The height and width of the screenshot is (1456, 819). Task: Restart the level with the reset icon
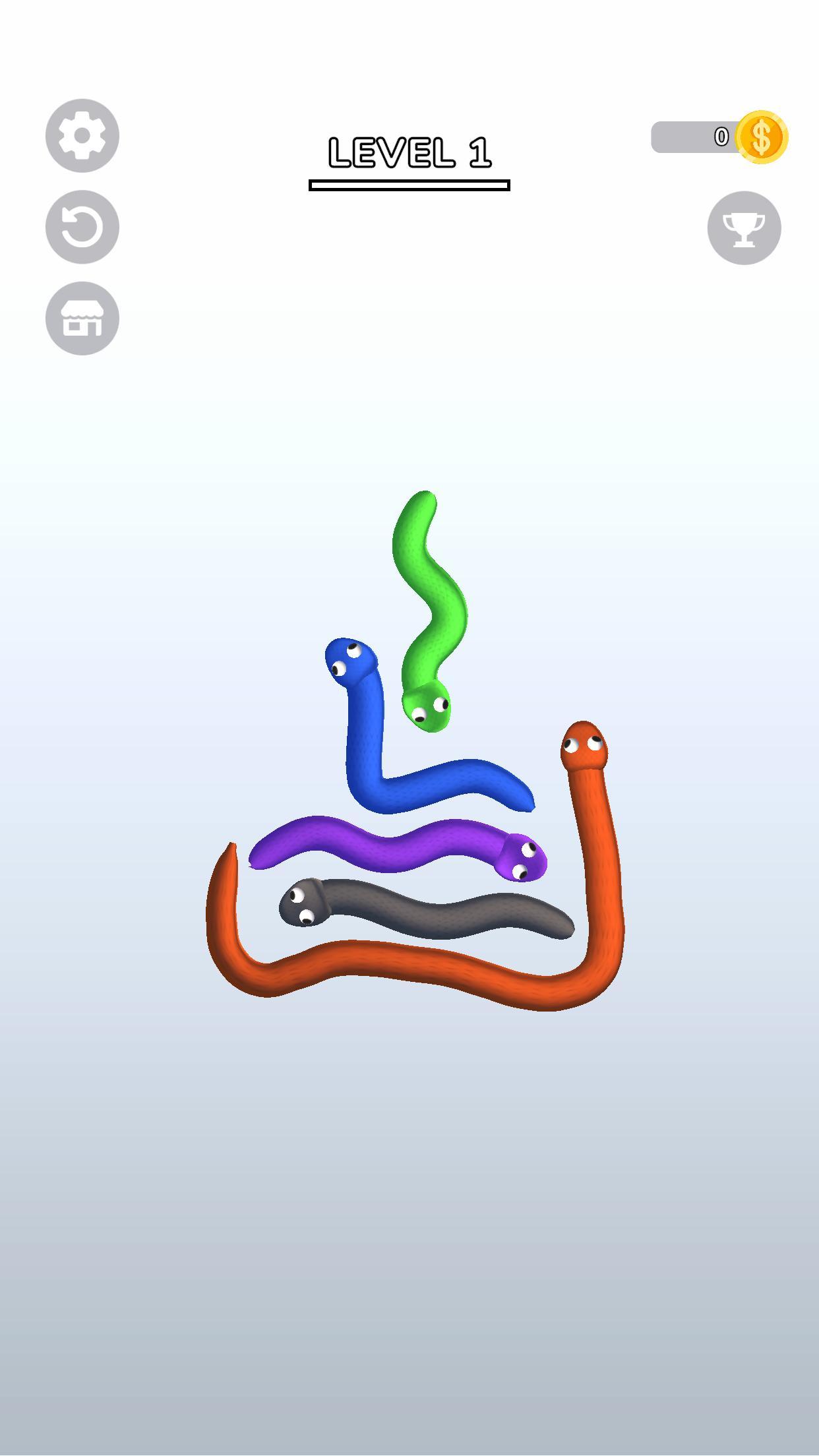pos(82,228)
